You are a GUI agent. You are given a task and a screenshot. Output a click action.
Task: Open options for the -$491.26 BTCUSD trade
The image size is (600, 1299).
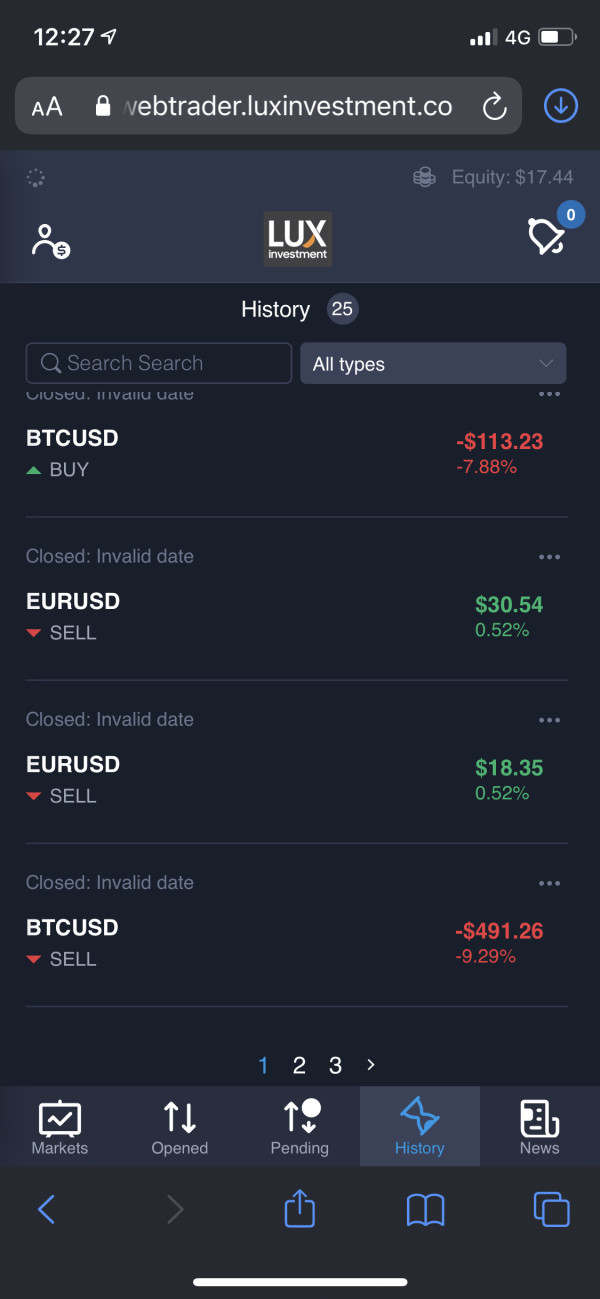549,883
